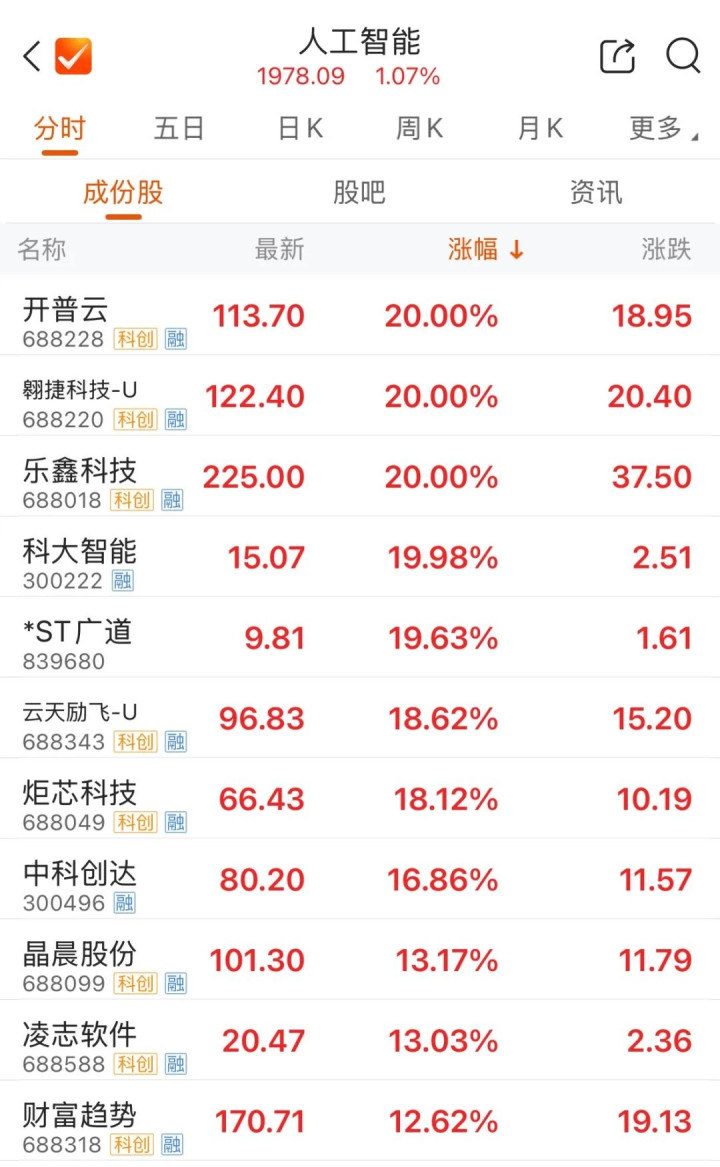Switch to the 周K chart tab
Image resolution: width=720 pixels, height=1167 pixels.
420,129
